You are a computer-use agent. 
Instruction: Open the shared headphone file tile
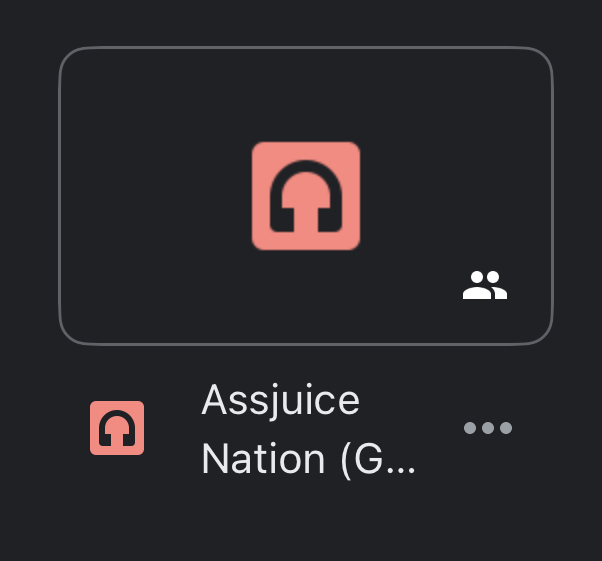tap(305, 196)
